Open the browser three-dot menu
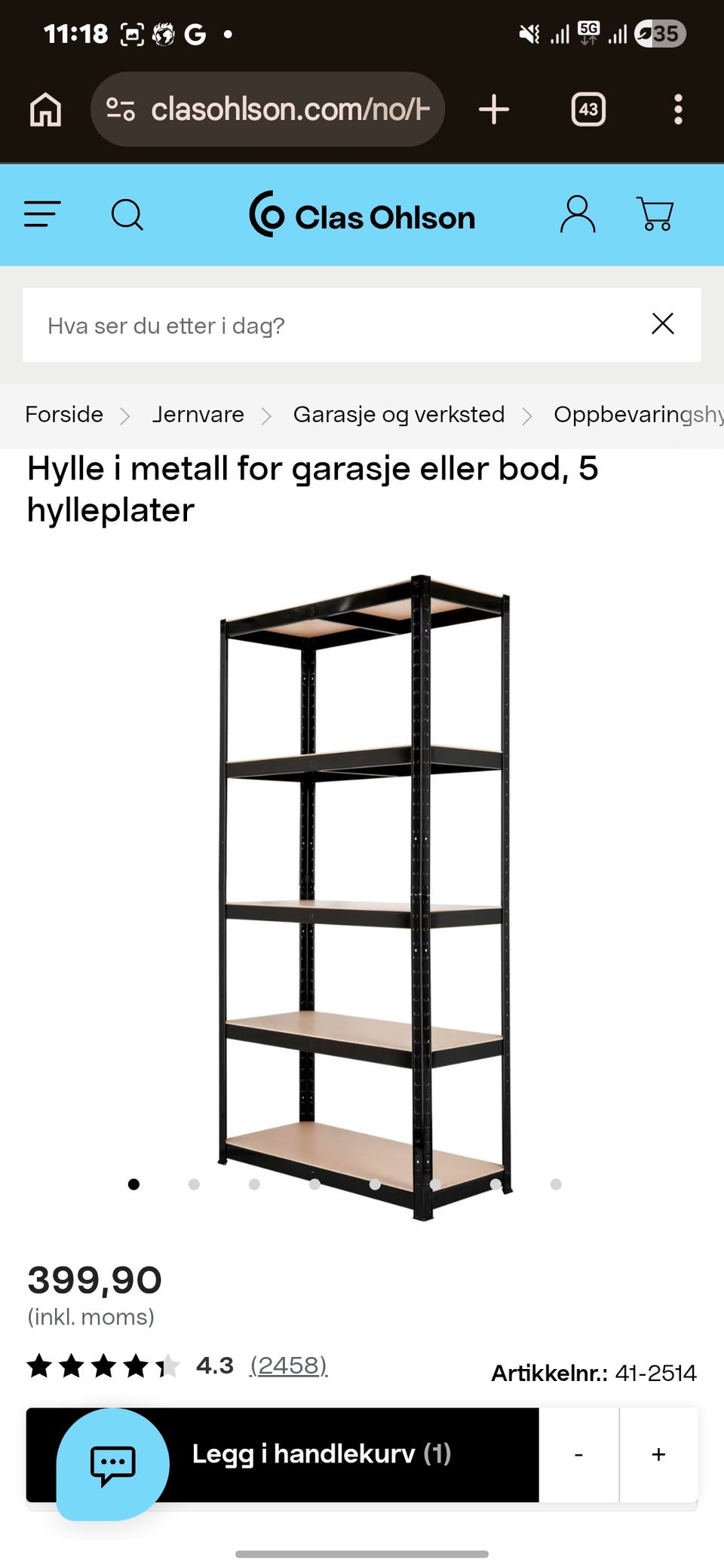The height and width of the screenshot is (1568, 724). (678, 109)
